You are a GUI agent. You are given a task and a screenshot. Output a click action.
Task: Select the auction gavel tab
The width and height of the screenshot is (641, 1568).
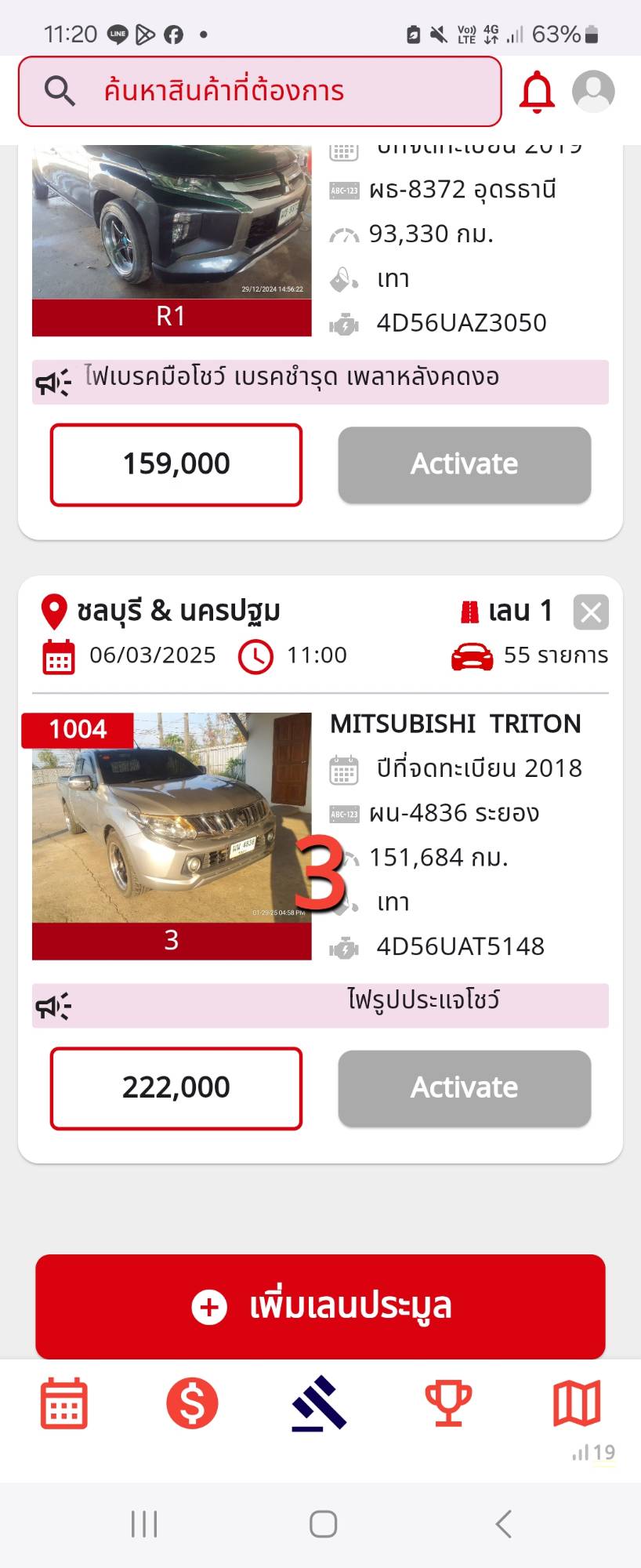coord(320,1403)
